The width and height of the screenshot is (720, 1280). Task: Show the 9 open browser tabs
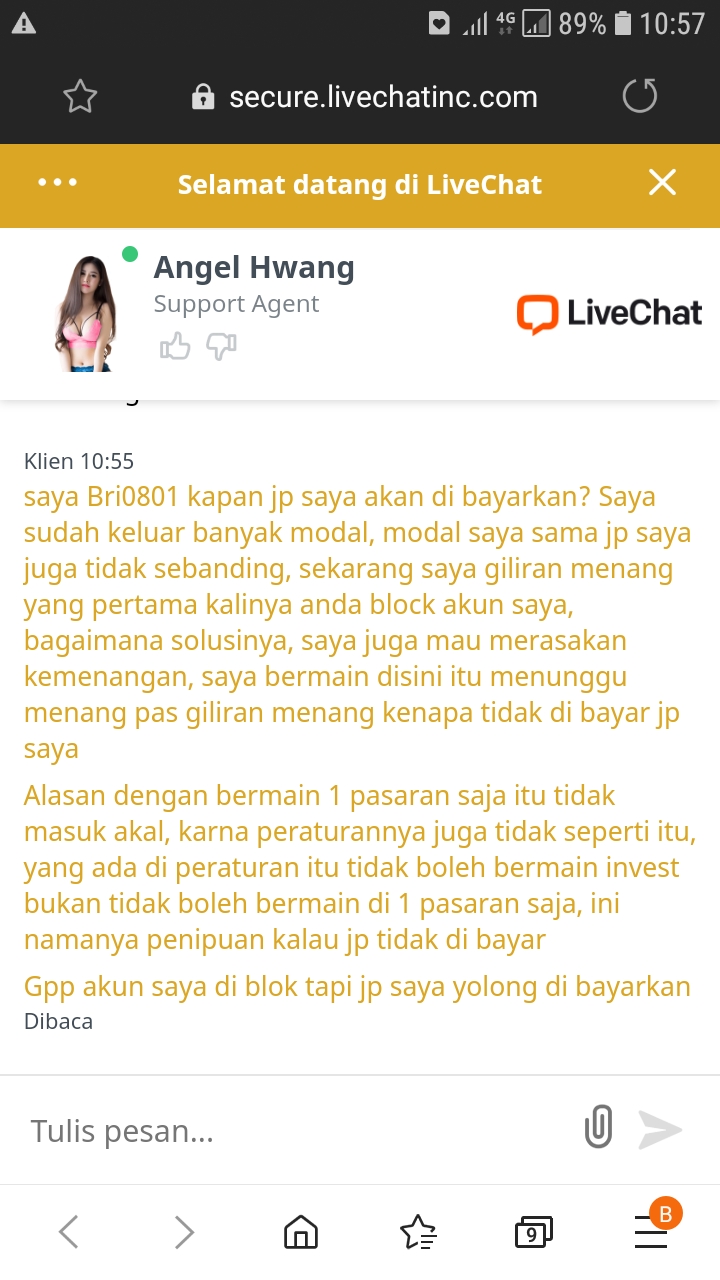pos(533,1232)
